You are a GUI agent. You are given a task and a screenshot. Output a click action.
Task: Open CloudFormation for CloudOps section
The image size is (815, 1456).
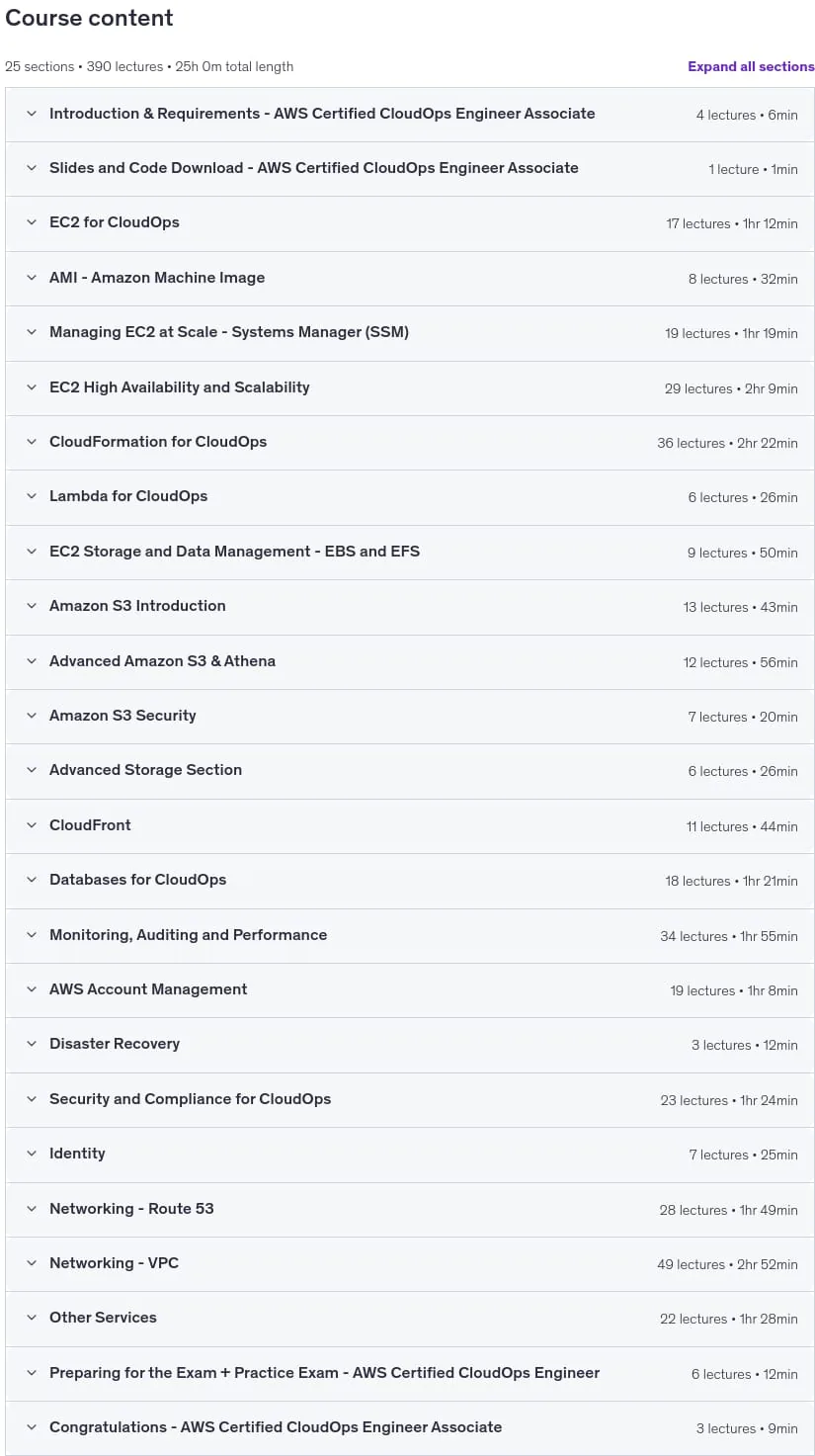click(410, 443)
